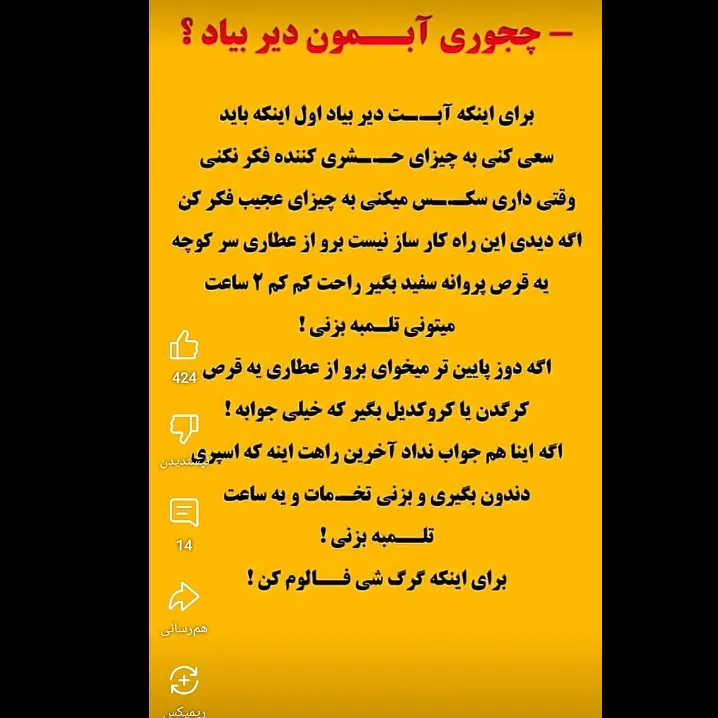Screen dimensions: 718x718
Task: Open the comments with 14 replies
Action: [184, 514]
